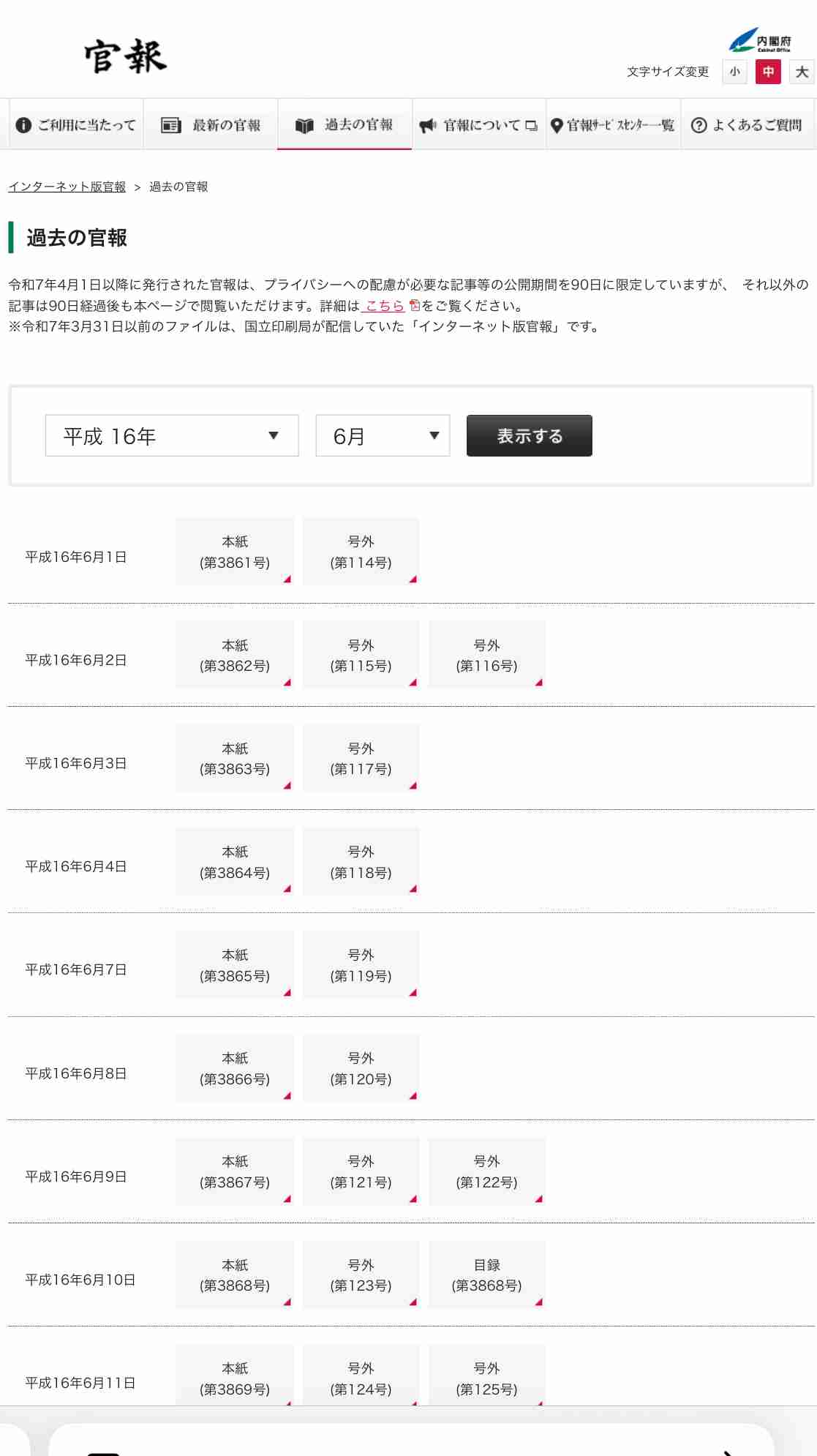Open the こちら details link
Screen dimensions: 817x1456
coord(385,306)
